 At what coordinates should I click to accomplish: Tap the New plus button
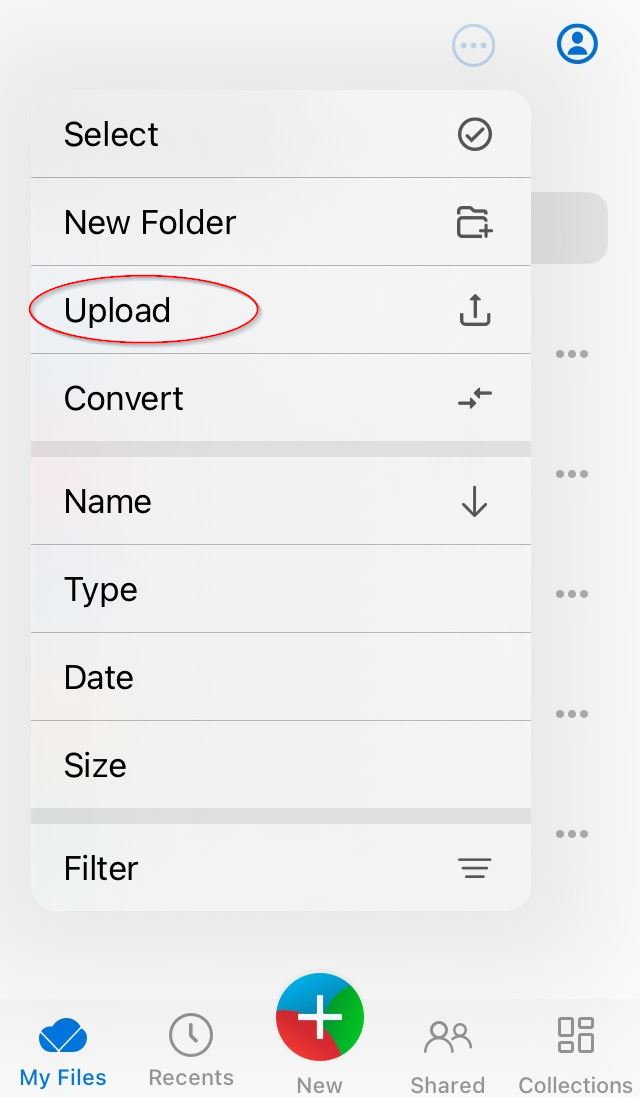320,1017
